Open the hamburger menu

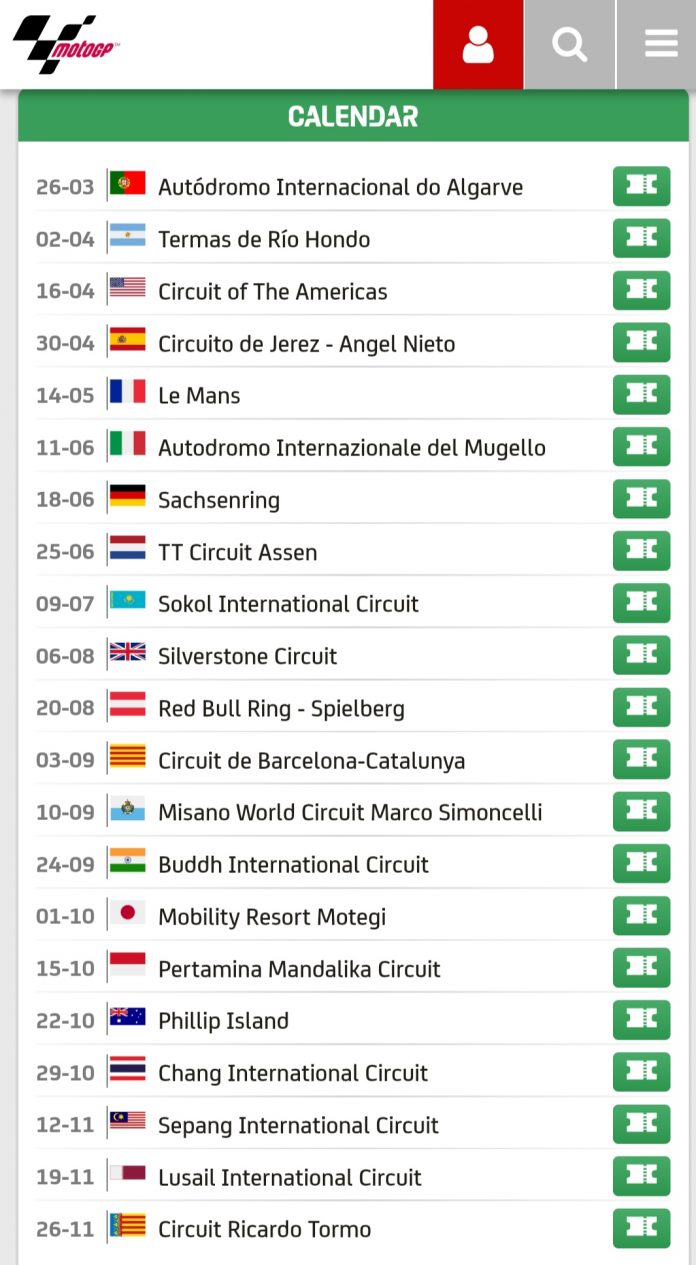point(660,45)
